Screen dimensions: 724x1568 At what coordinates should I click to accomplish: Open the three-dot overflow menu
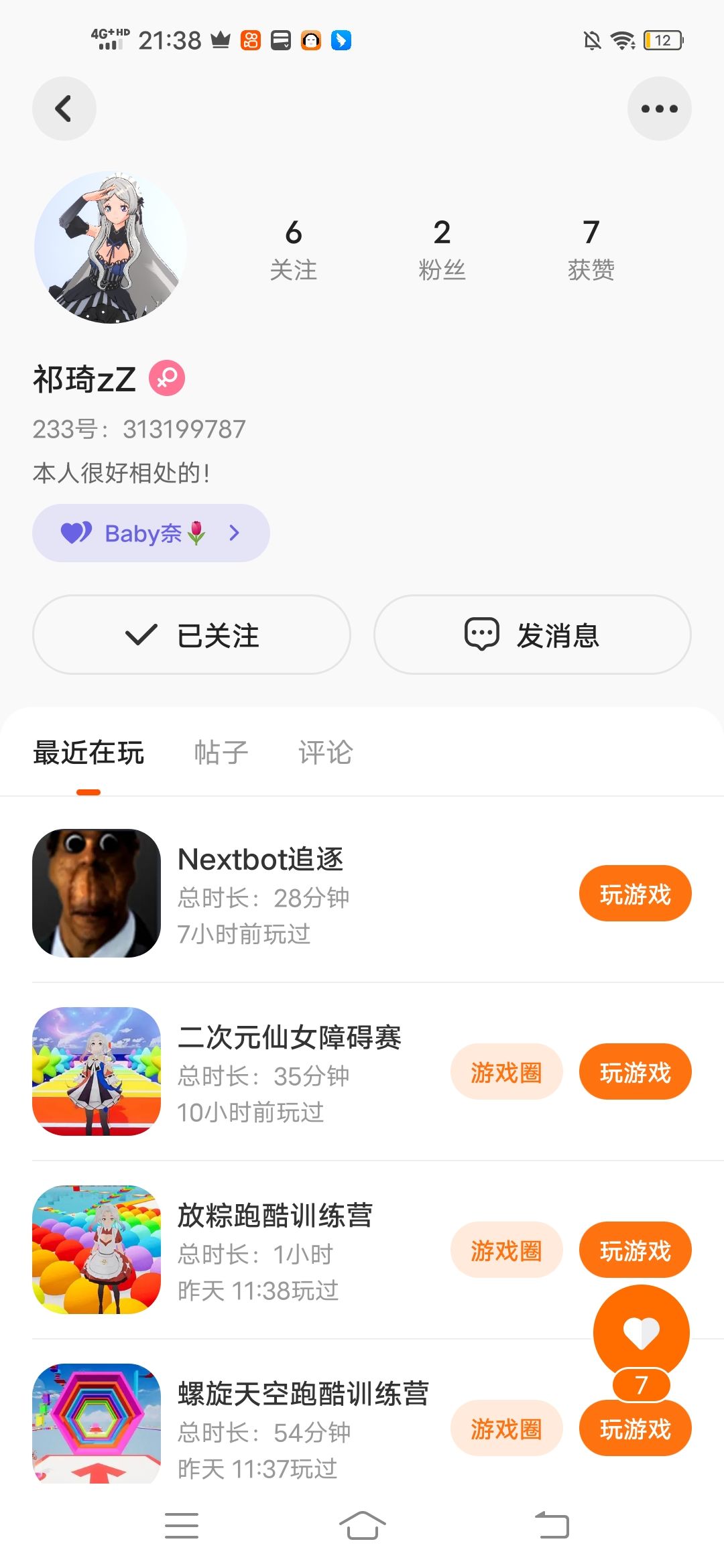point(659,109)
